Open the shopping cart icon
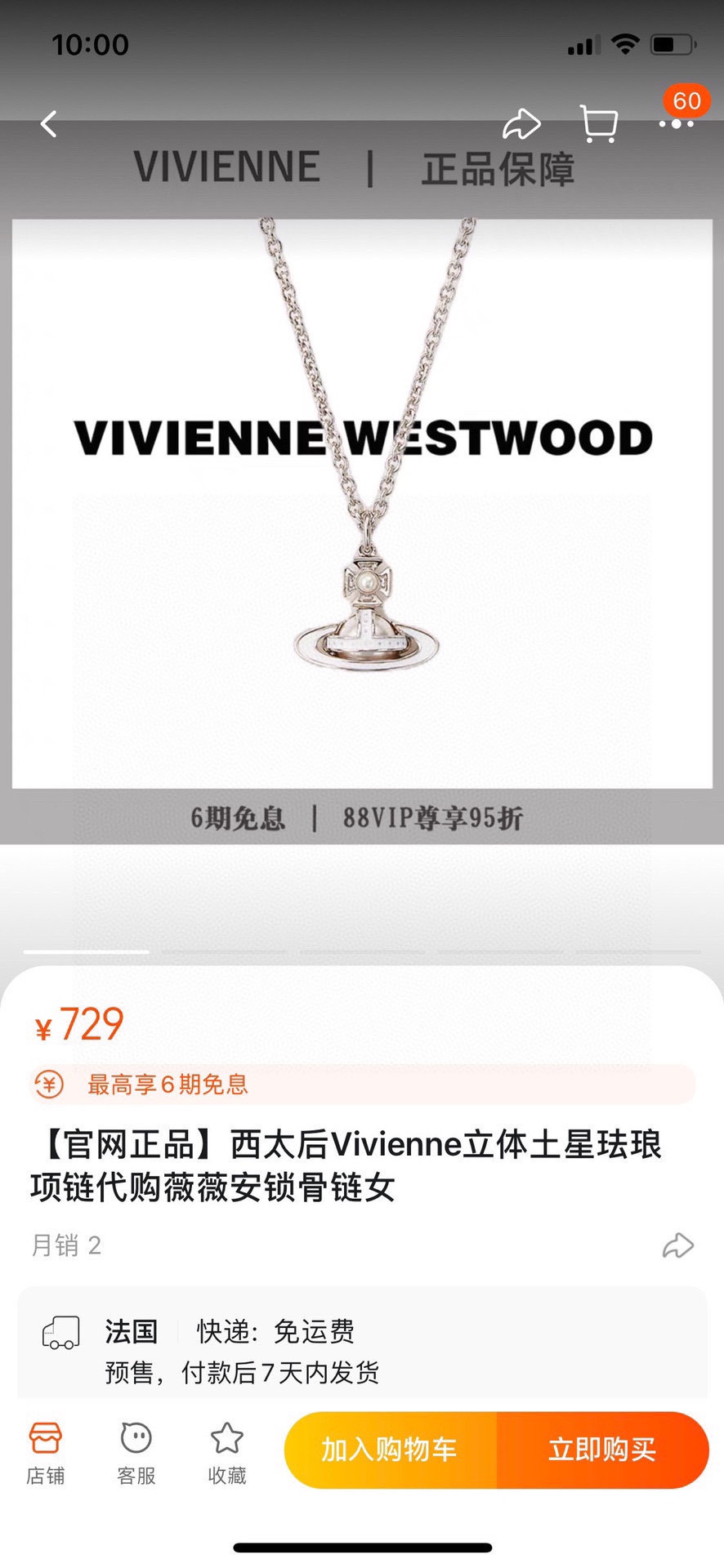724x1568 pixels. [x=599, y=124]
